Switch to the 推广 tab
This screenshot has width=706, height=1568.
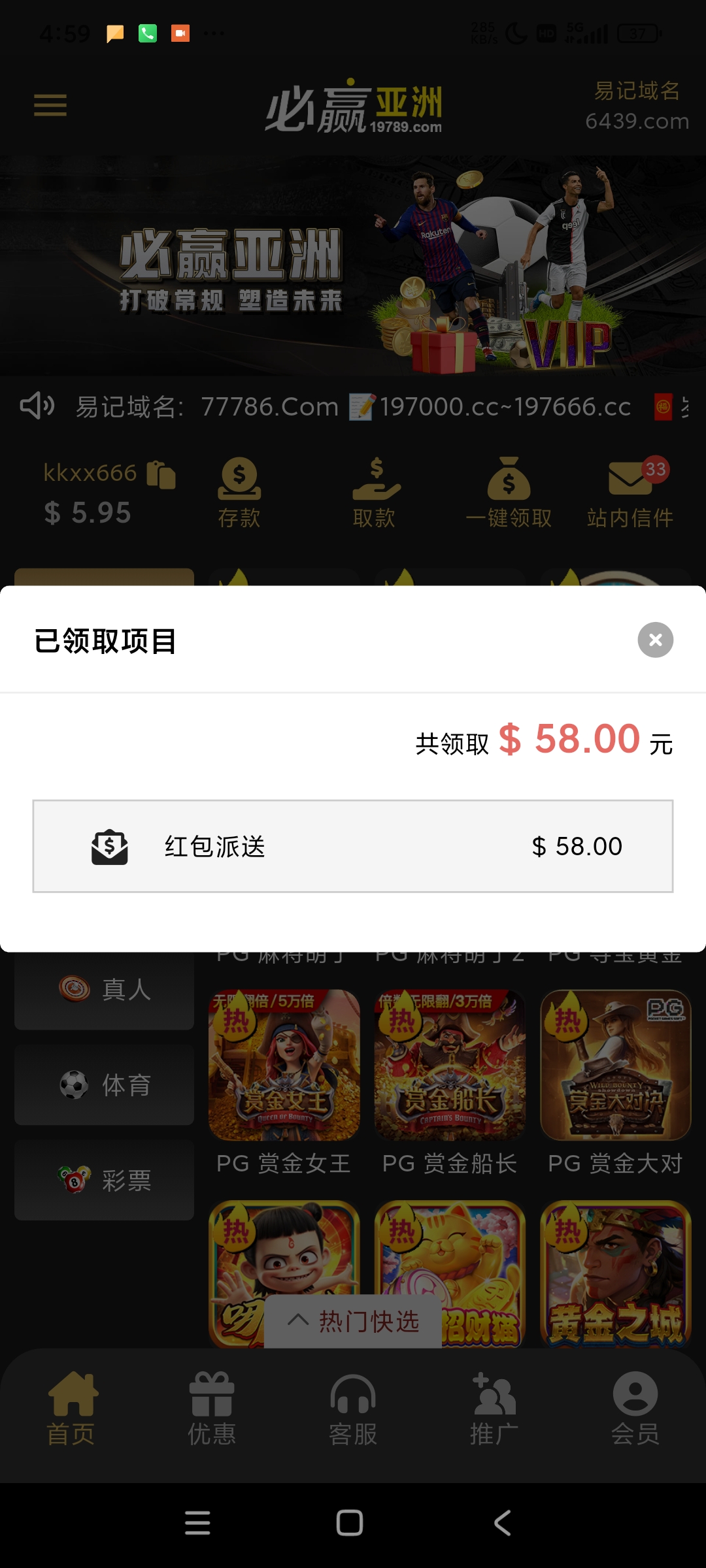pos(494,1409)
